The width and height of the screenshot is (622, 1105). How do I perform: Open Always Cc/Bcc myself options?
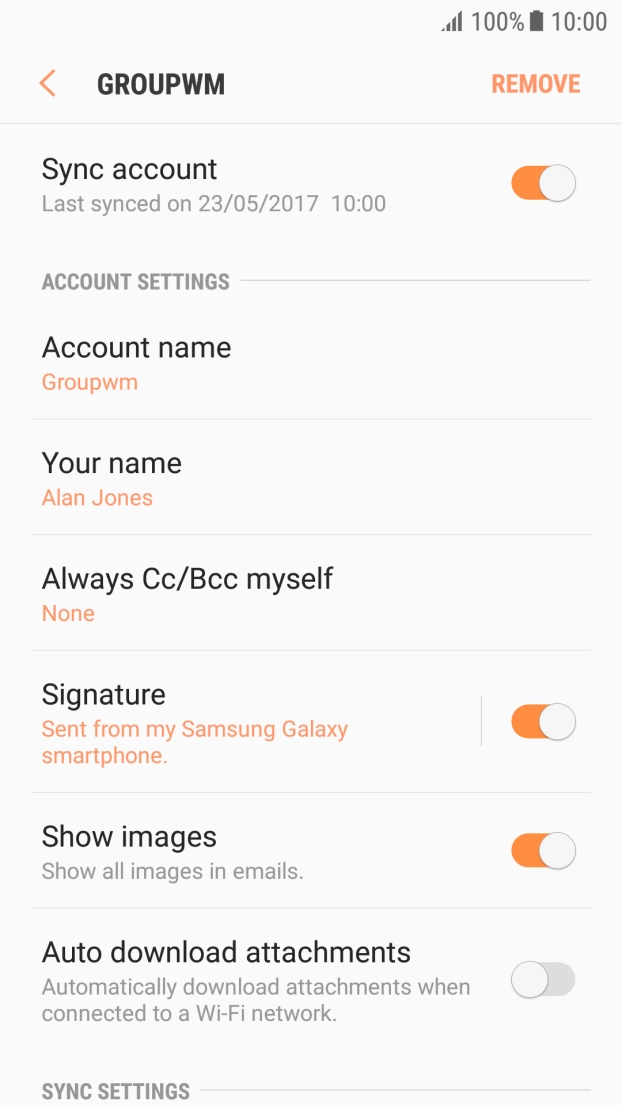pos(311,593)
